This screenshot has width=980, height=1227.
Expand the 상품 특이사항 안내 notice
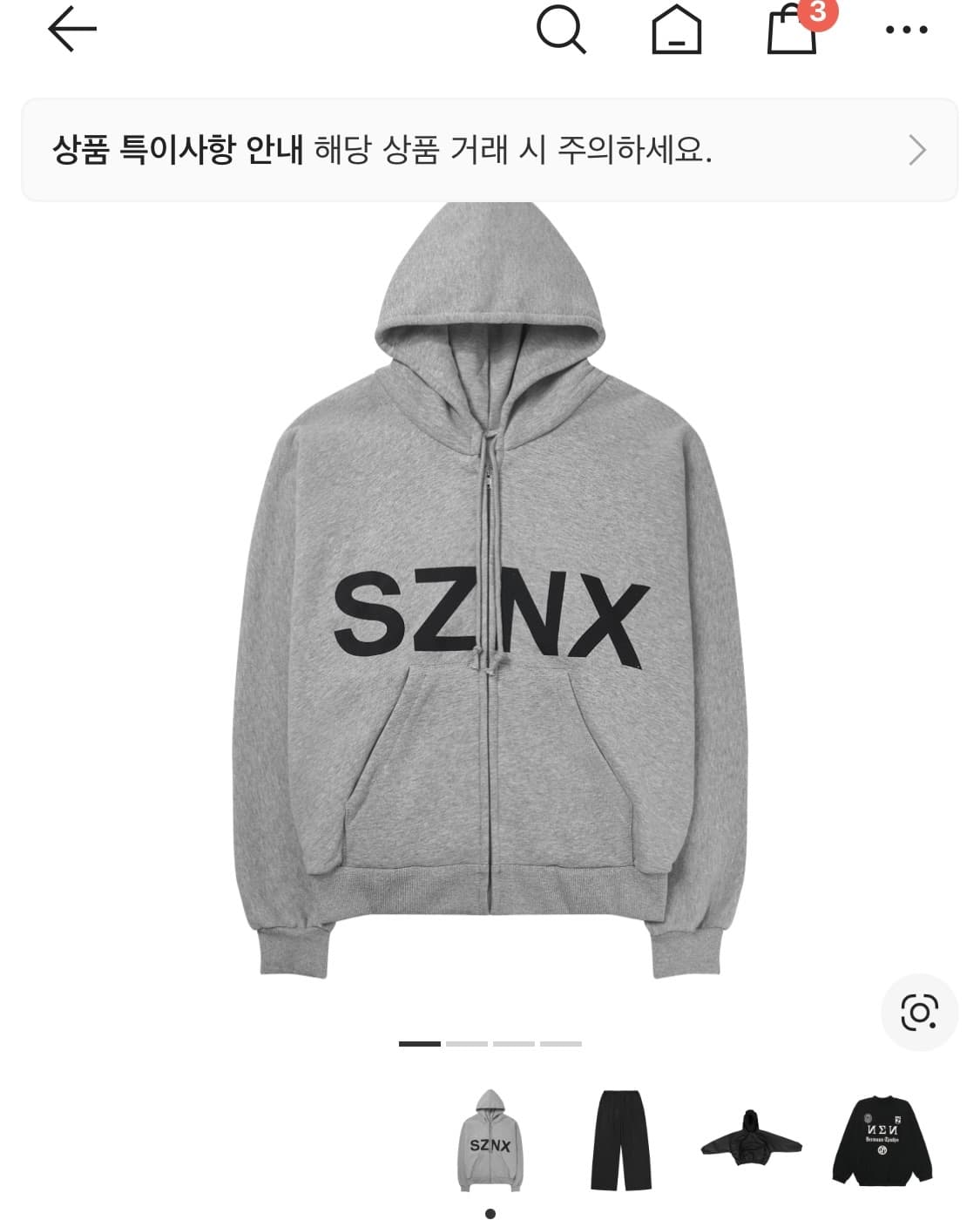490,150
